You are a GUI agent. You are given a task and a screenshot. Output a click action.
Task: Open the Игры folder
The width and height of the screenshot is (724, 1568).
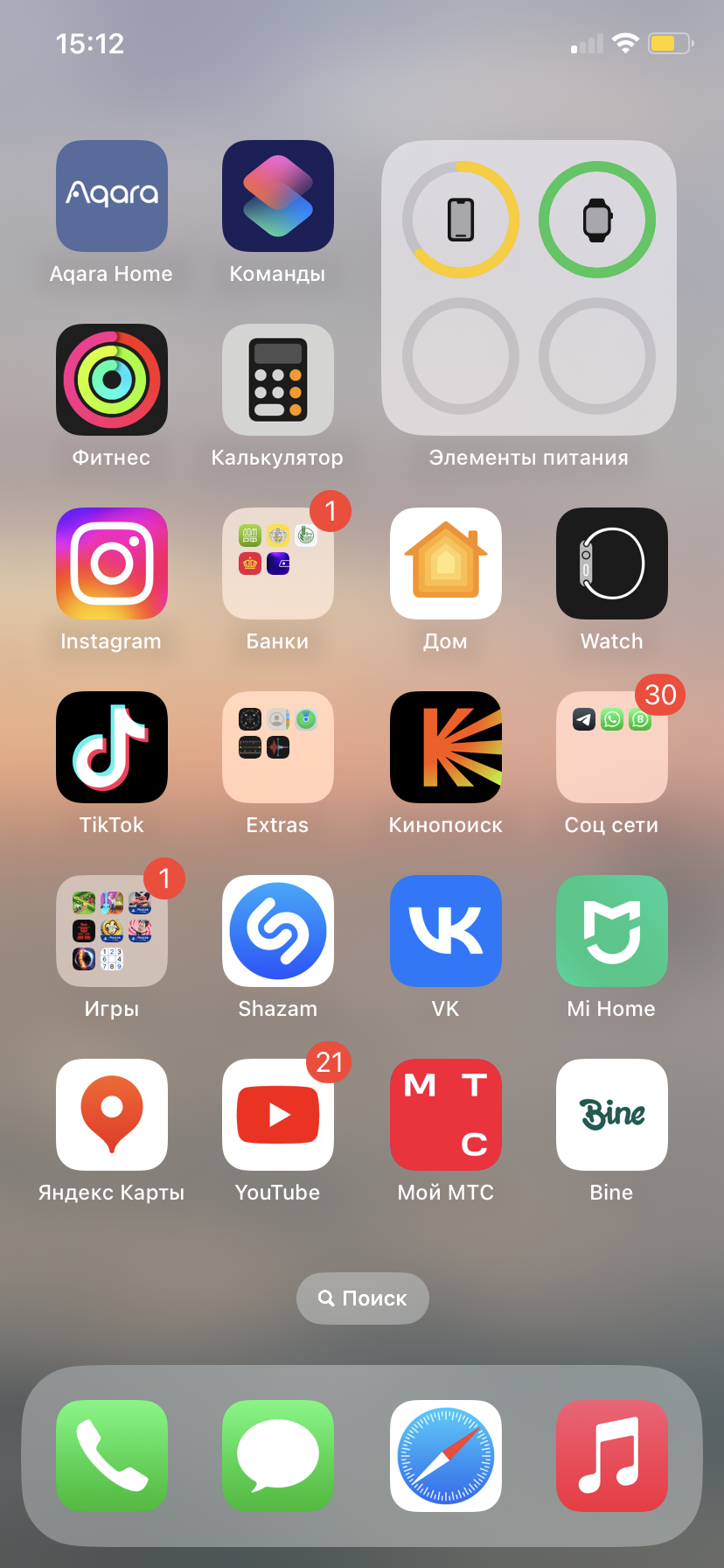click(112, 931)
